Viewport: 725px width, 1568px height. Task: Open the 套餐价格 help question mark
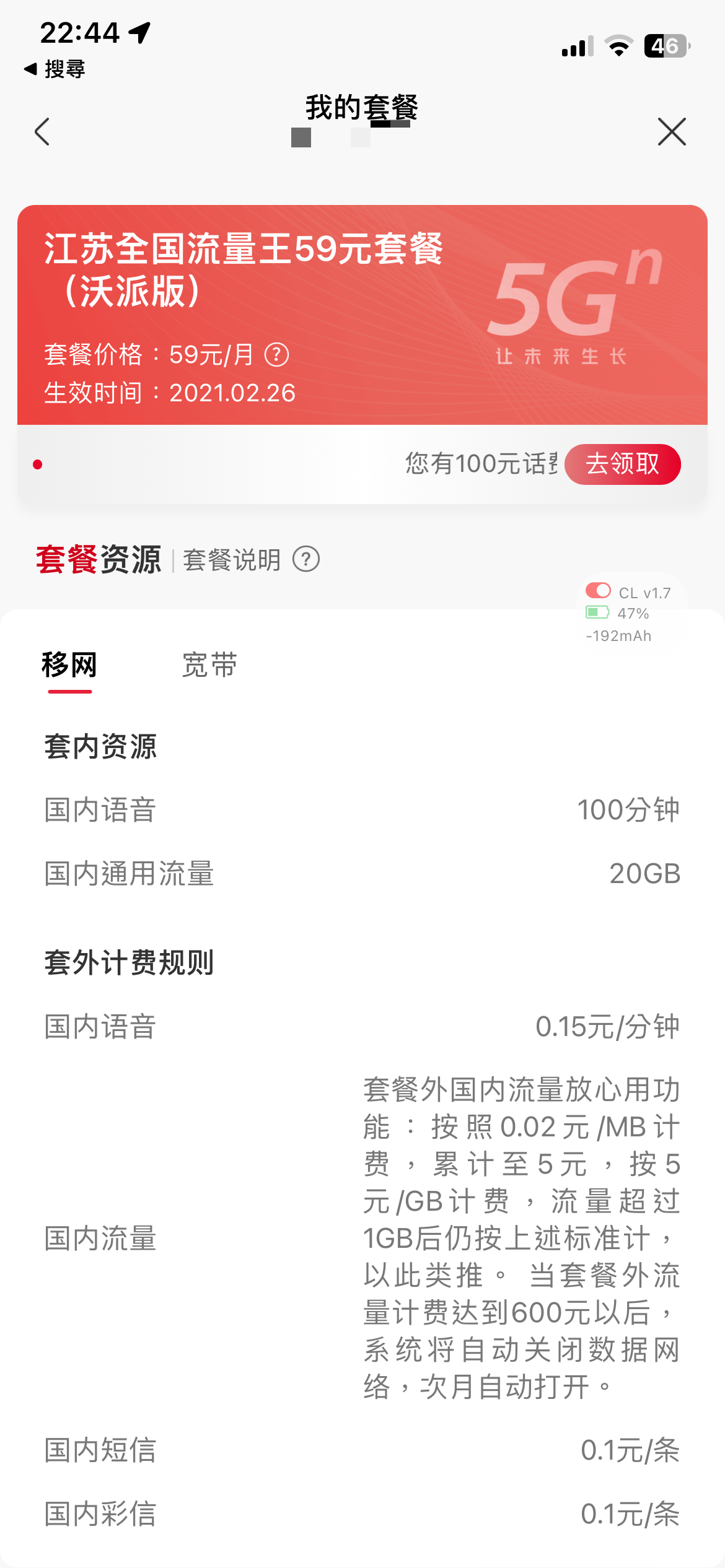pyautogui.click(x=277, y=355)
